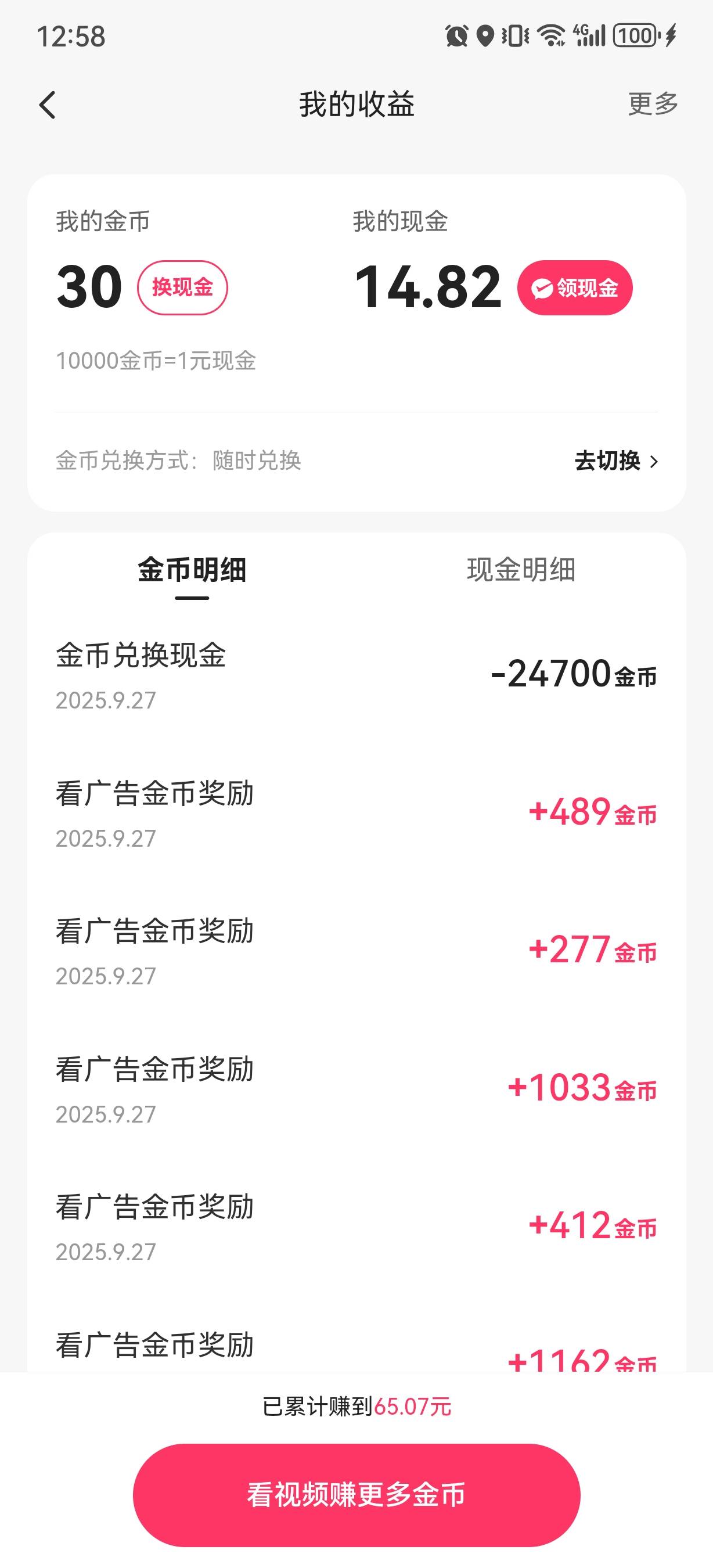Open 去切换 to change the exchange method
Viewport: 713px width, 1568px height.
click(x=615, y=461)
